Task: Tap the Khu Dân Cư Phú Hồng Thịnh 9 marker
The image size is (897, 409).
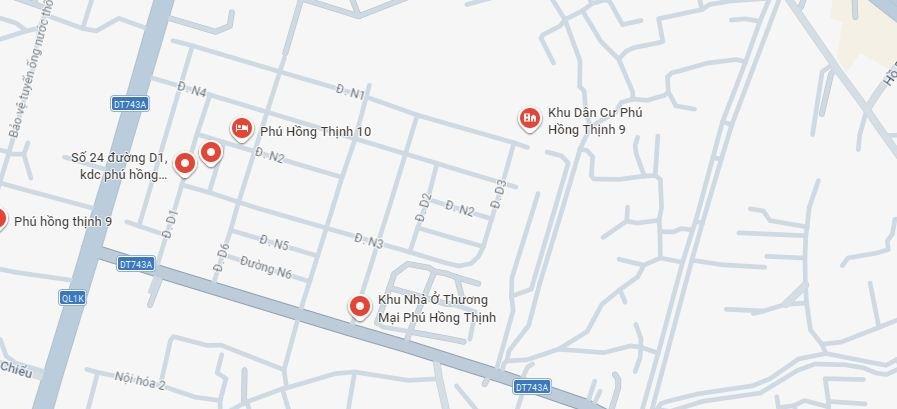Action: 529,119
